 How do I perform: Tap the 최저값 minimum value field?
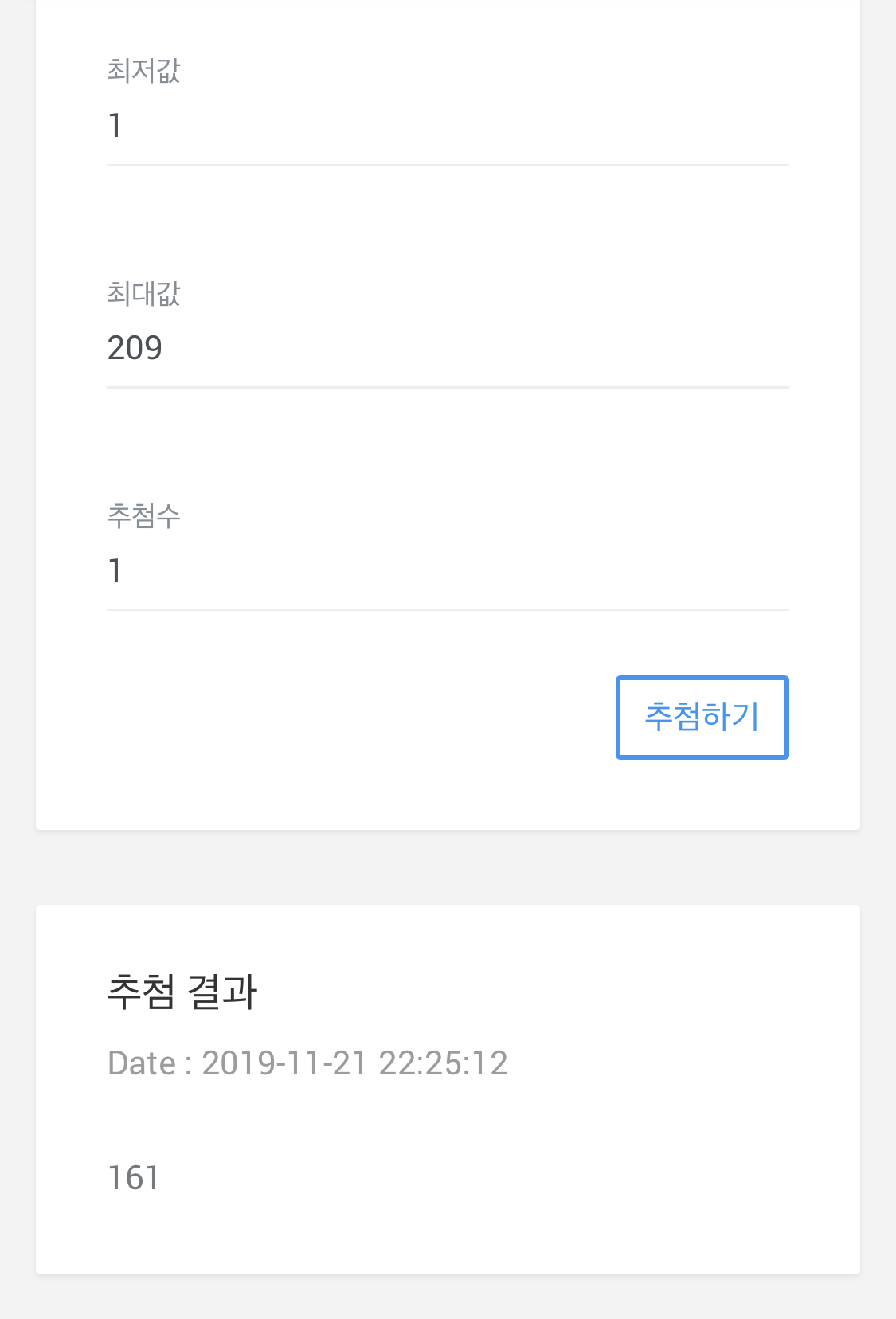(446, 126)
